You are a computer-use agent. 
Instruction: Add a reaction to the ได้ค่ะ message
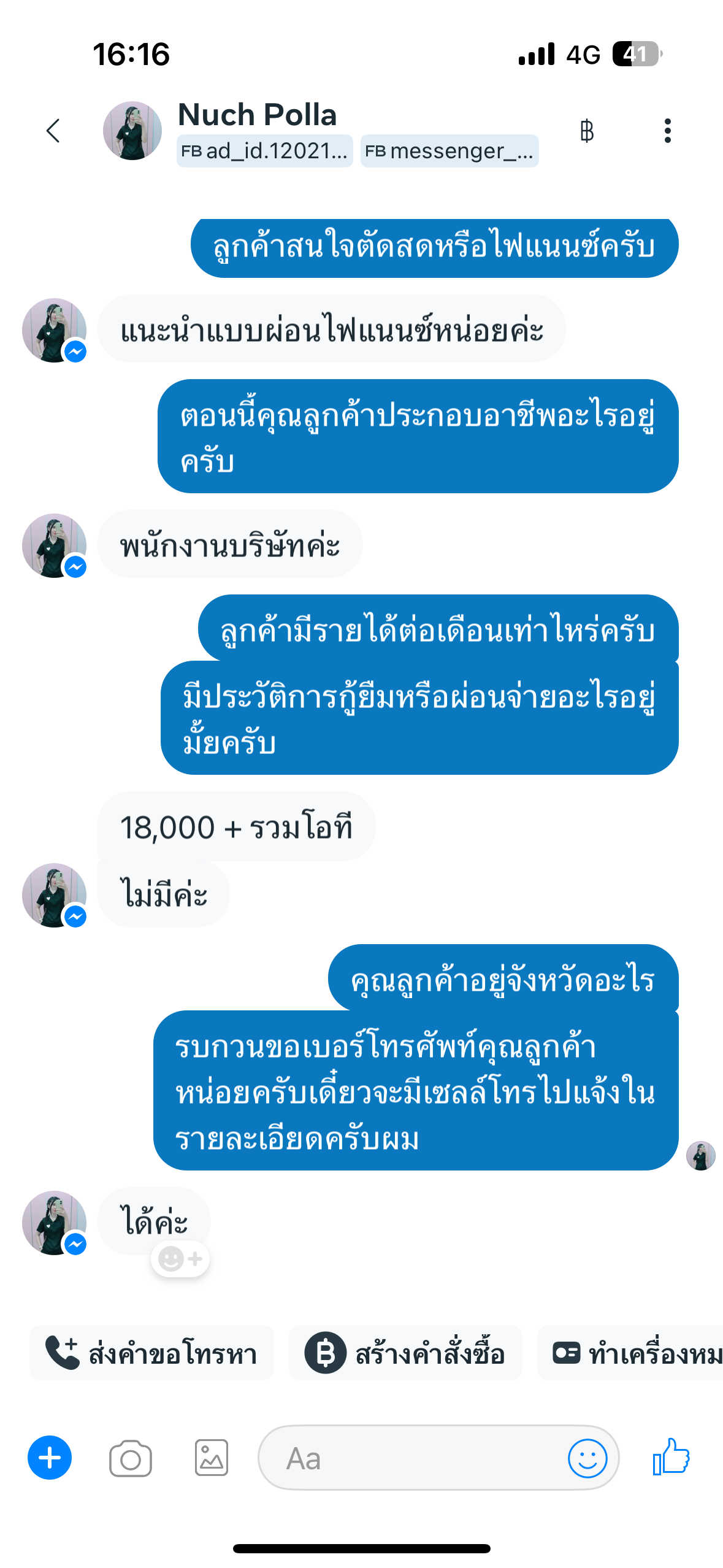point(180,1259)
